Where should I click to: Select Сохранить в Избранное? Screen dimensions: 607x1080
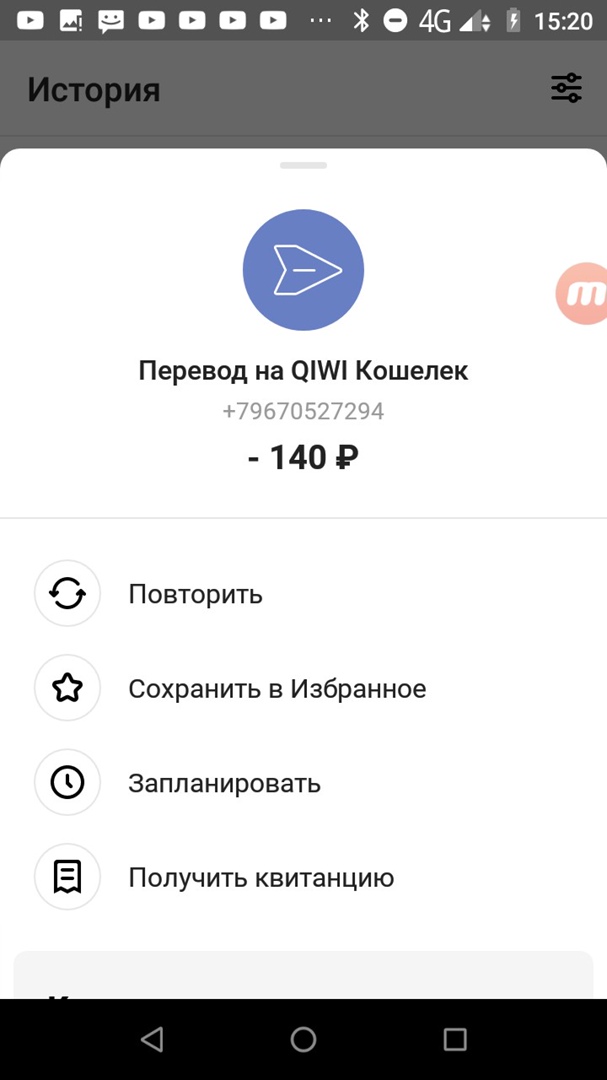click(x=276, y=689)
